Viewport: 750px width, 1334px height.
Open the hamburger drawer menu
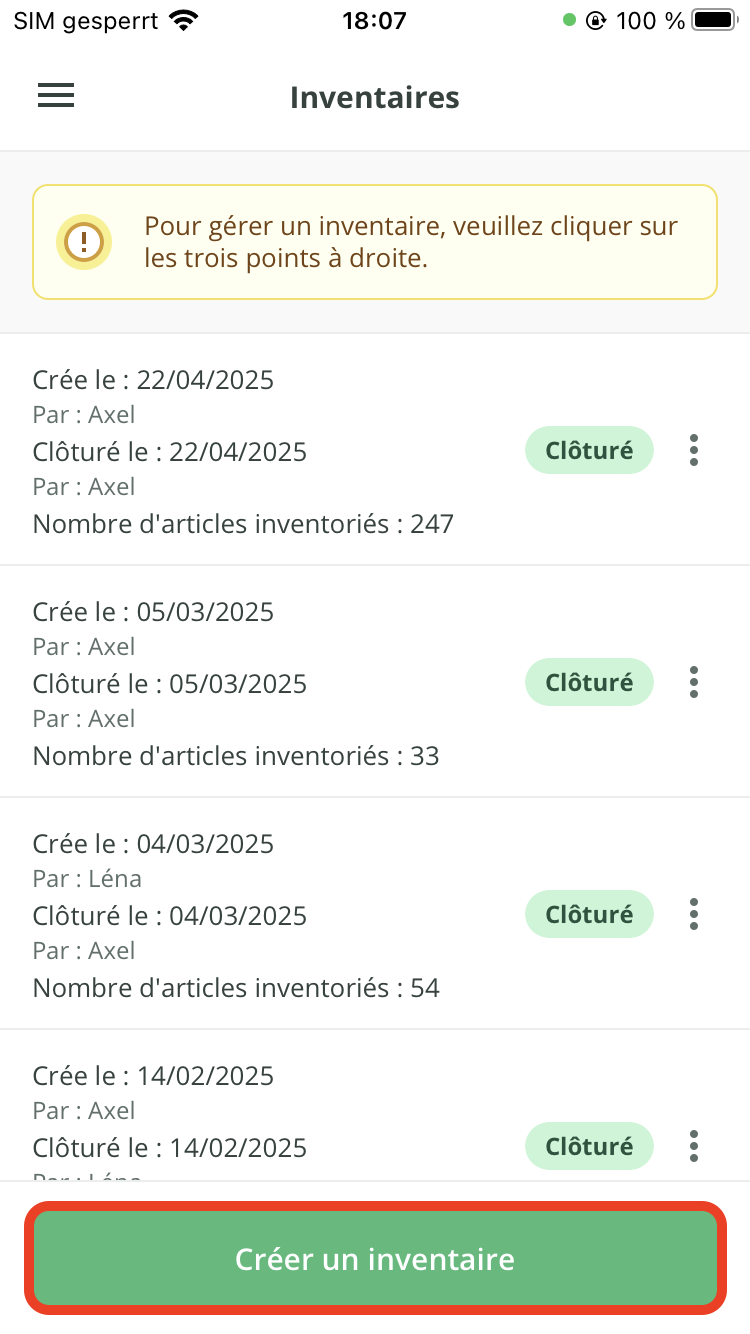point(56,96)
